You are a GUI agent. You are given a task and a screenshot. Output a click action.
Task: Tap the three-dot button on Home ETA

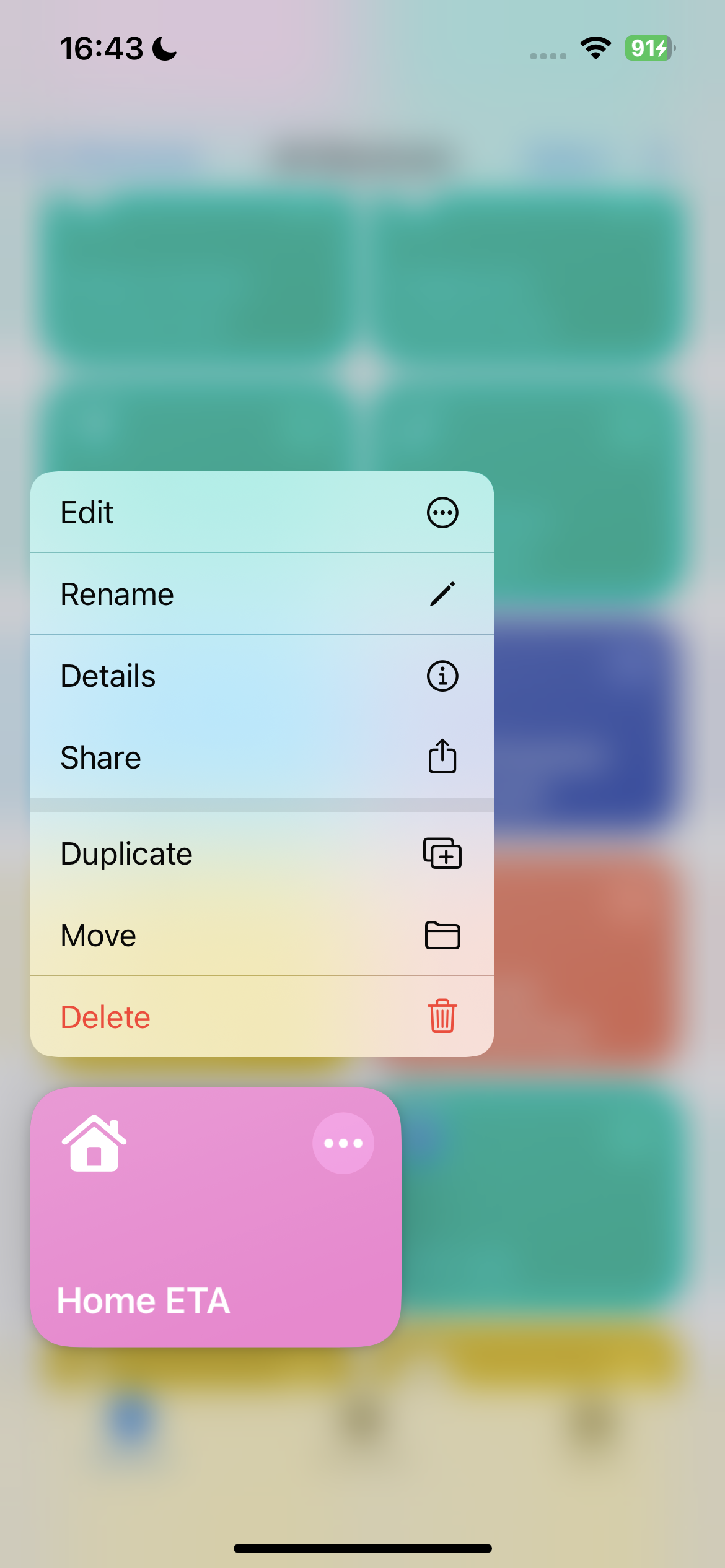343,1143
